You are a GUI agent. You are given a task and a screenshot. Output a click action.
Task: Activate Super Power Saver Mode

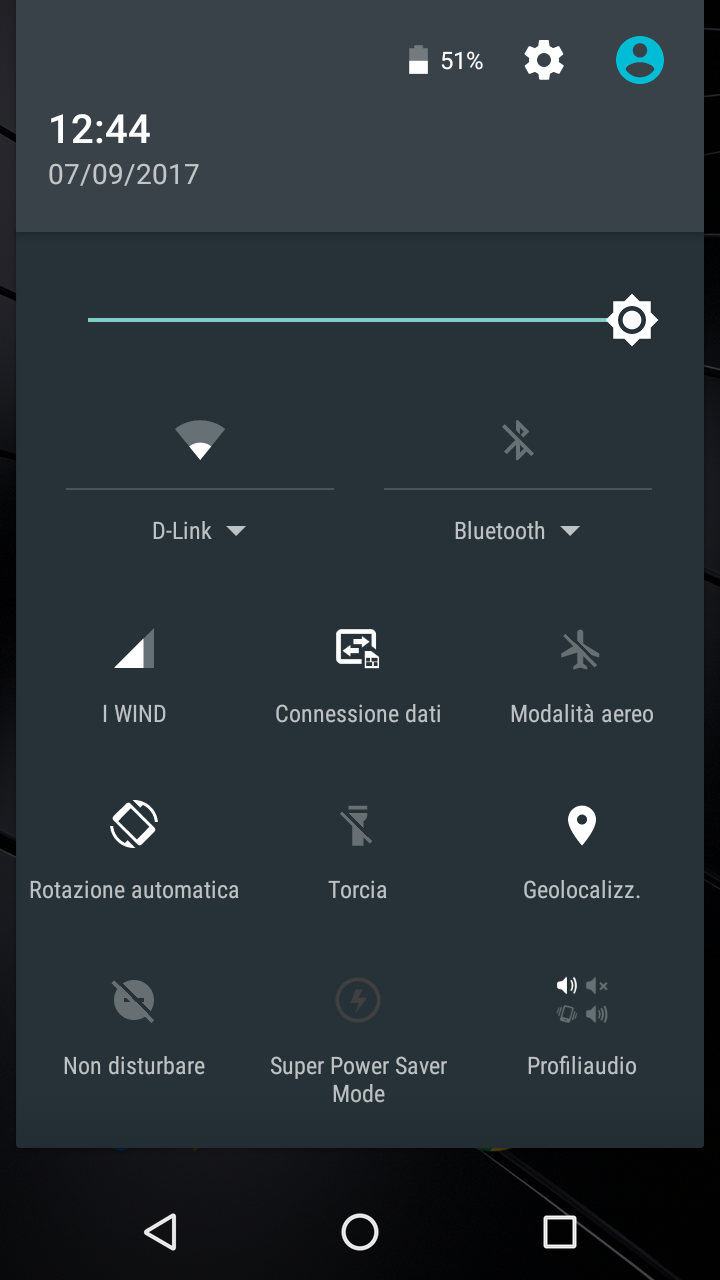pos(358,1001)
